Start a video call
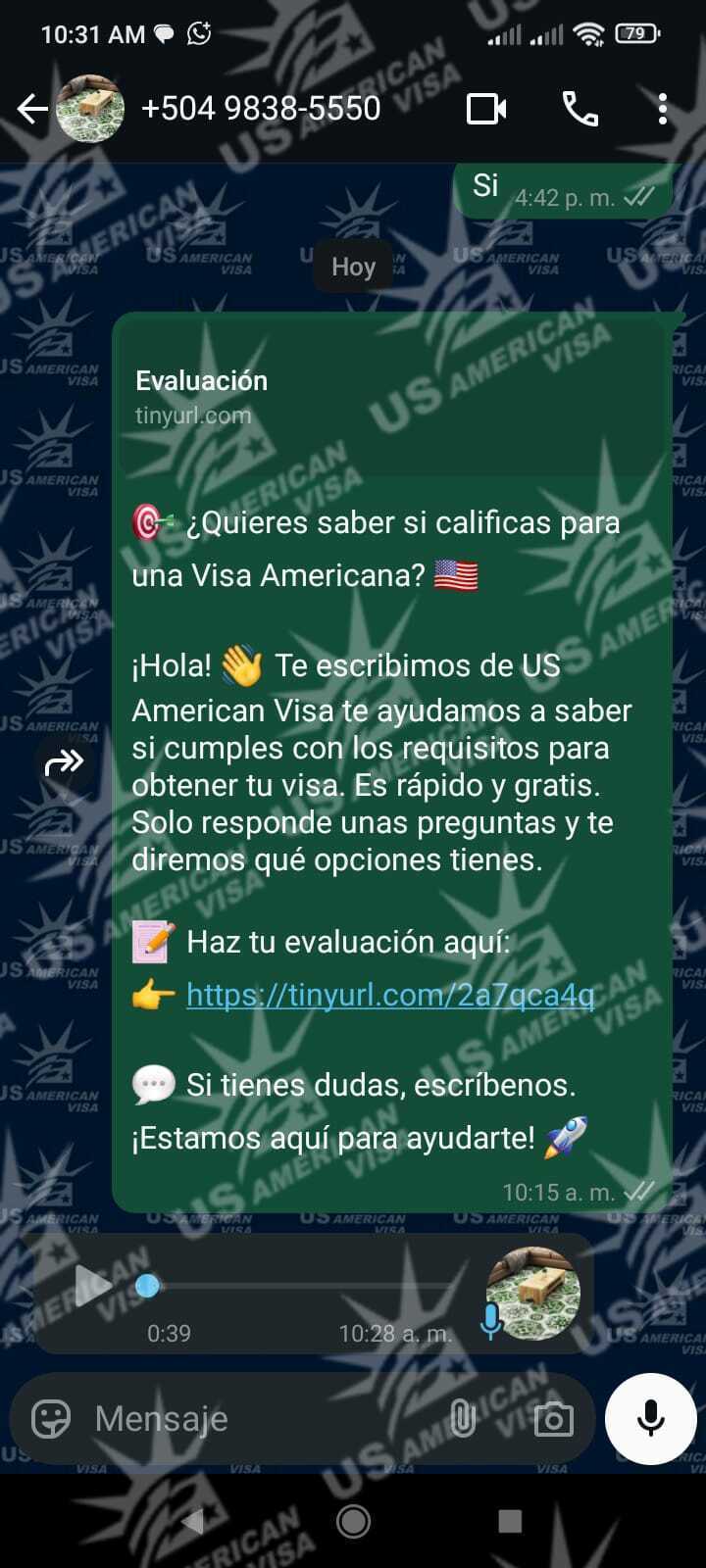 [486, 109]
